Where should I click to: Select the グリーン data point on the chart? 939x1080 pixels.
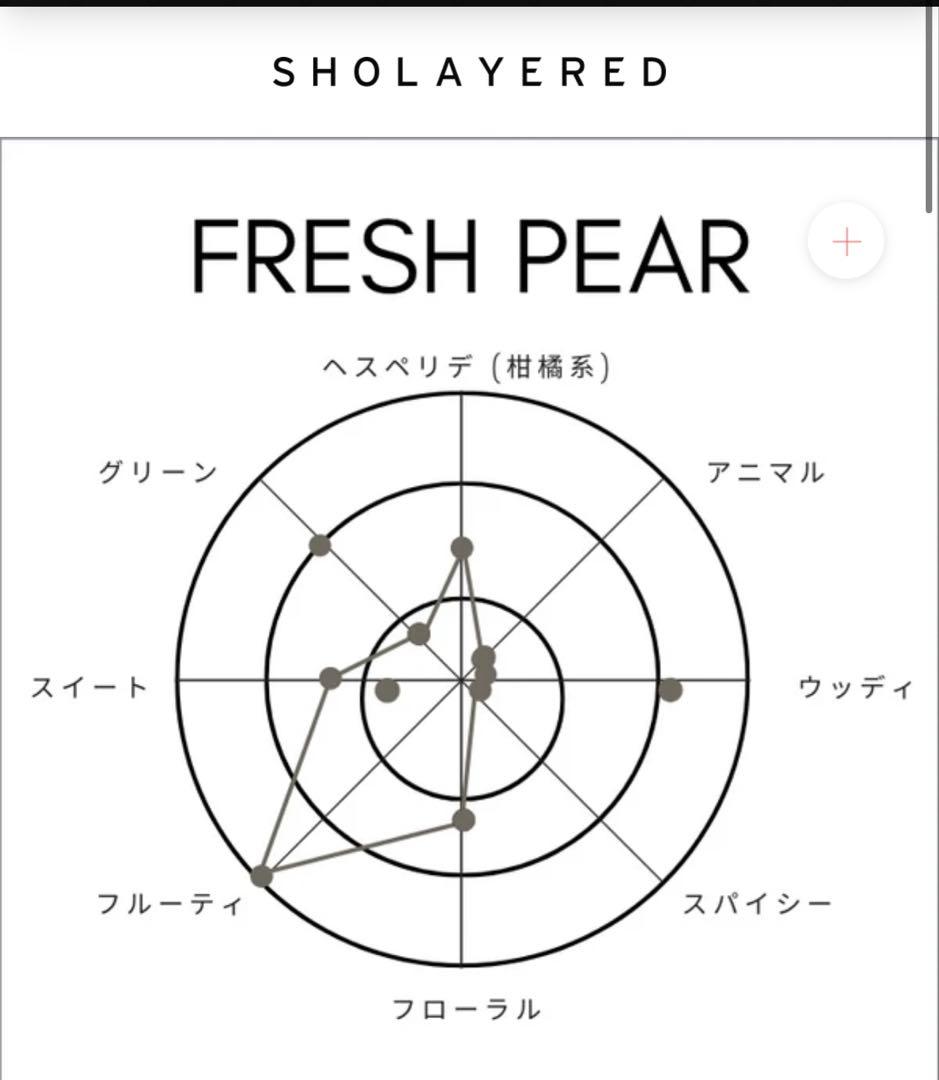pyautogui.click(x=320, y=545)
